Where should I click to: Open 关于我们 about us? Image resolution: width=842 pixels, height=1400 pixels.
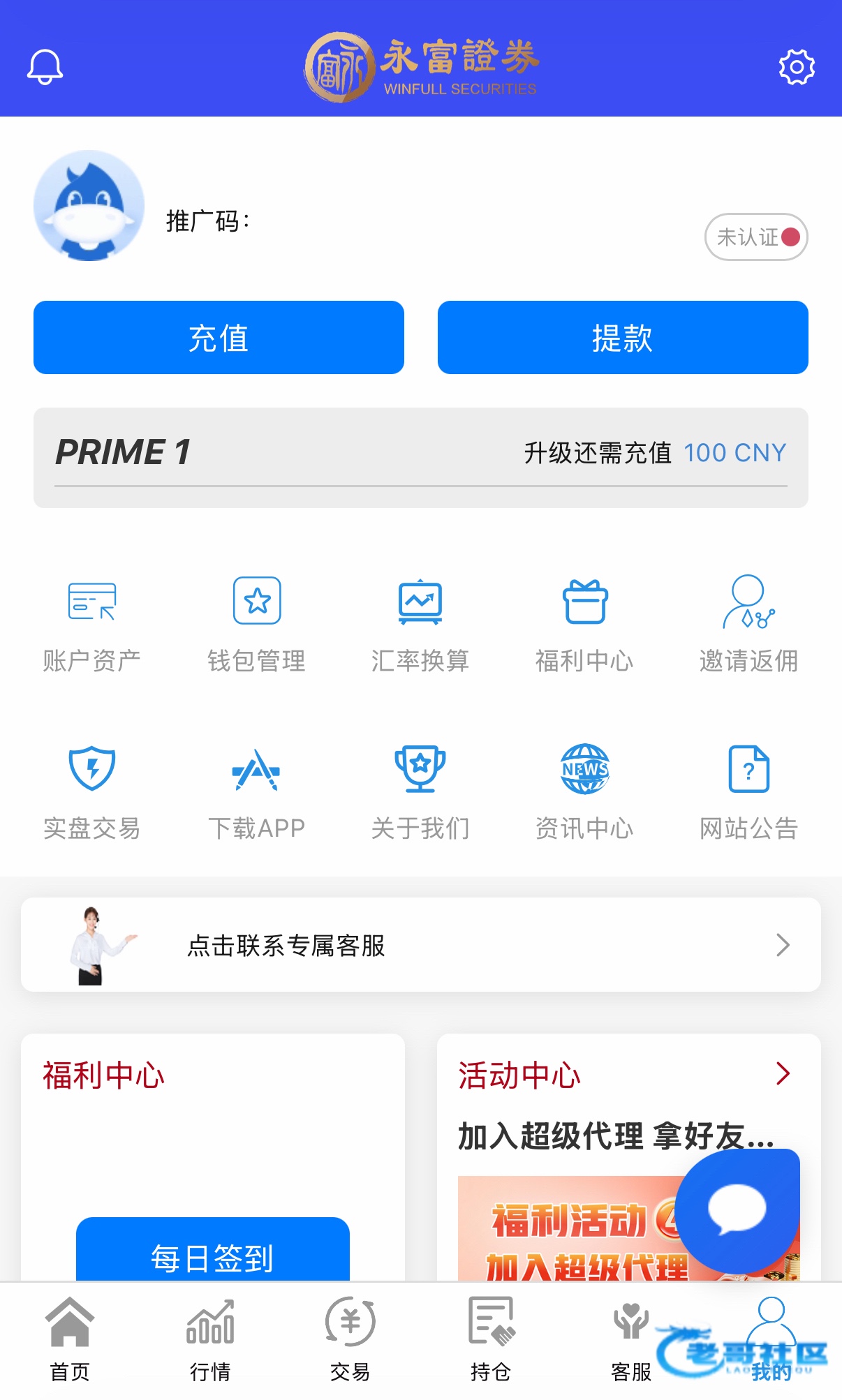click(420, 790)
